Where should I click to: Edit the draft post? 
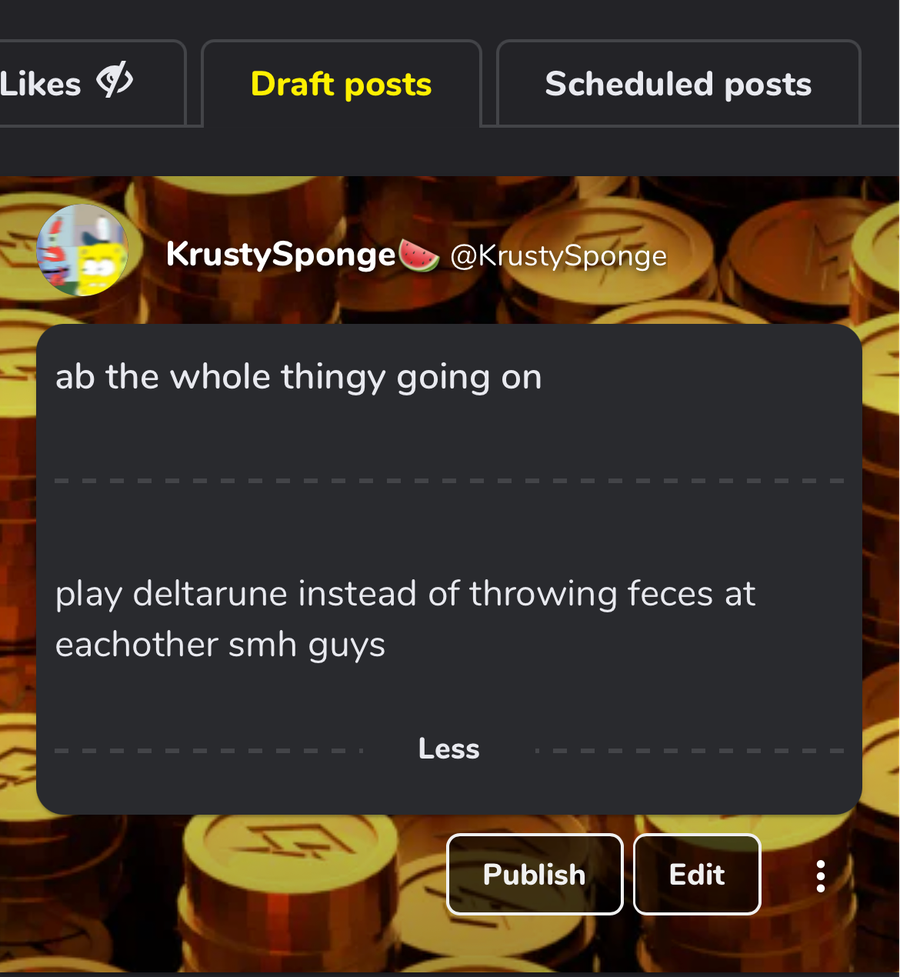coord(697,874)
